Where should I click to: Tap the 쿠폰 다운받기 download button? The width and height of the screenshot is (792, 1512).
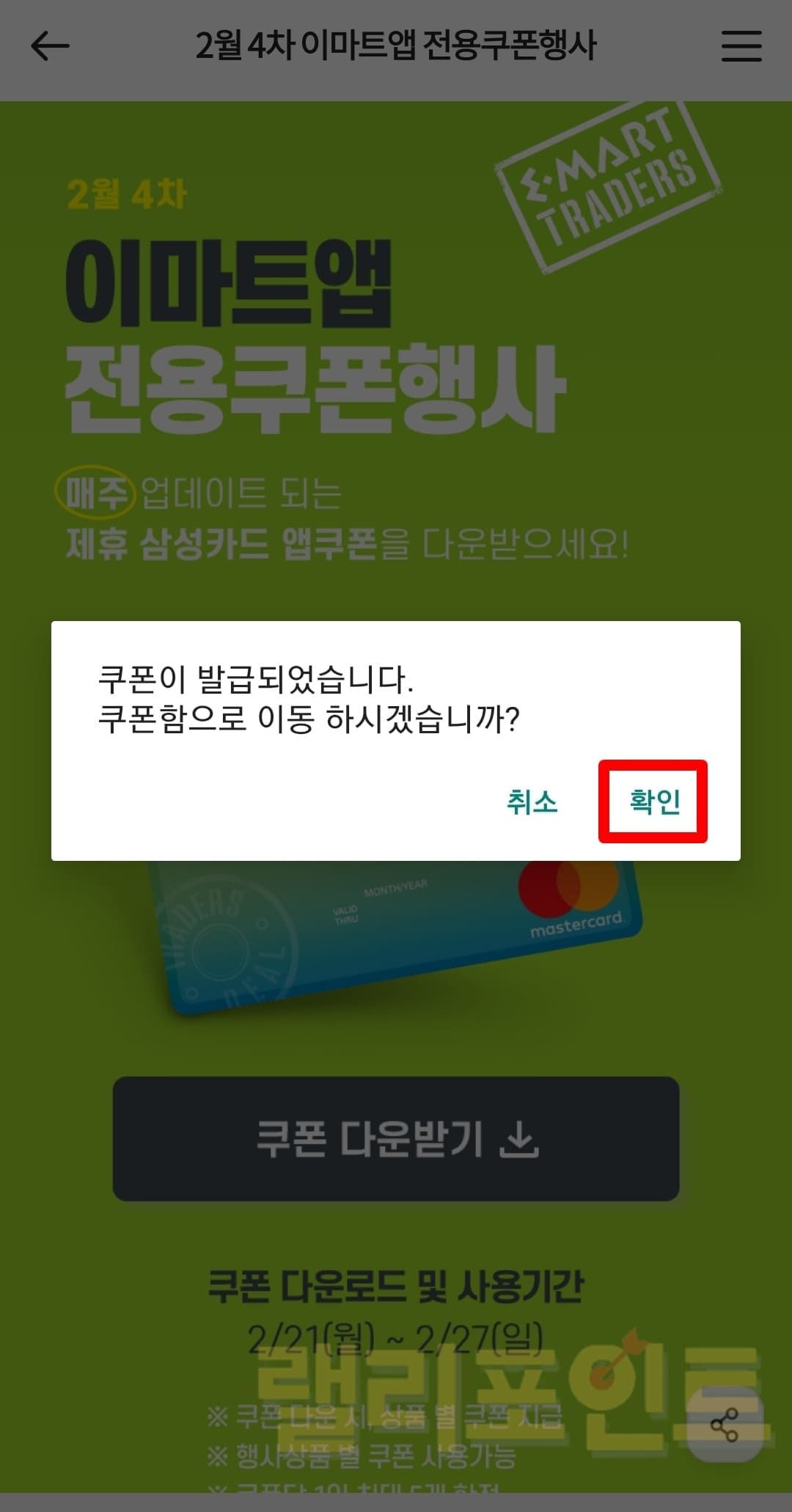(396, 1139)
